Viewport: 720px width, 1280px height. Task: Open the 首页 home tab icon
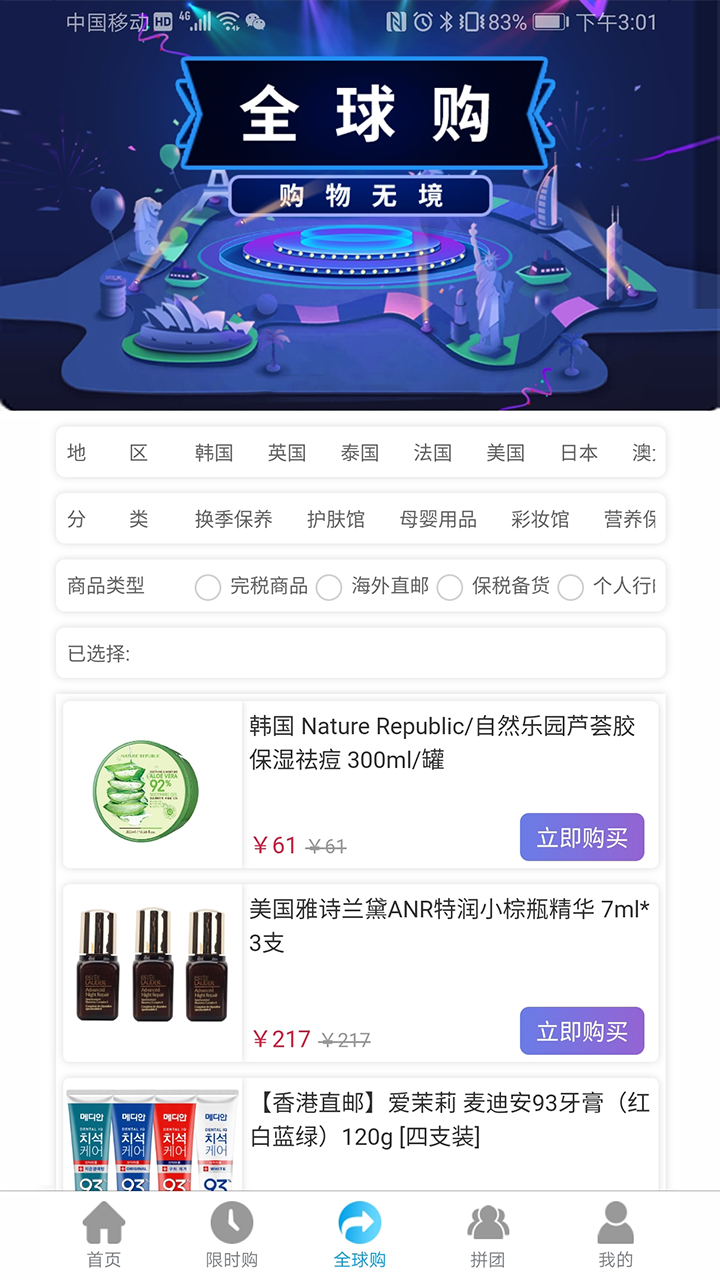104,1220
